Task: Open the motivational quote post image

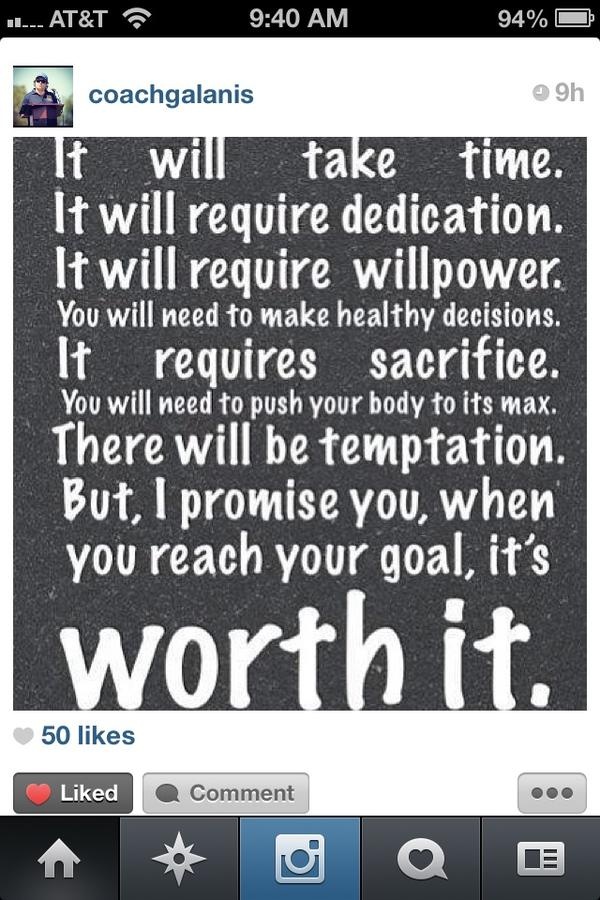Action: [x=300, y=423]
